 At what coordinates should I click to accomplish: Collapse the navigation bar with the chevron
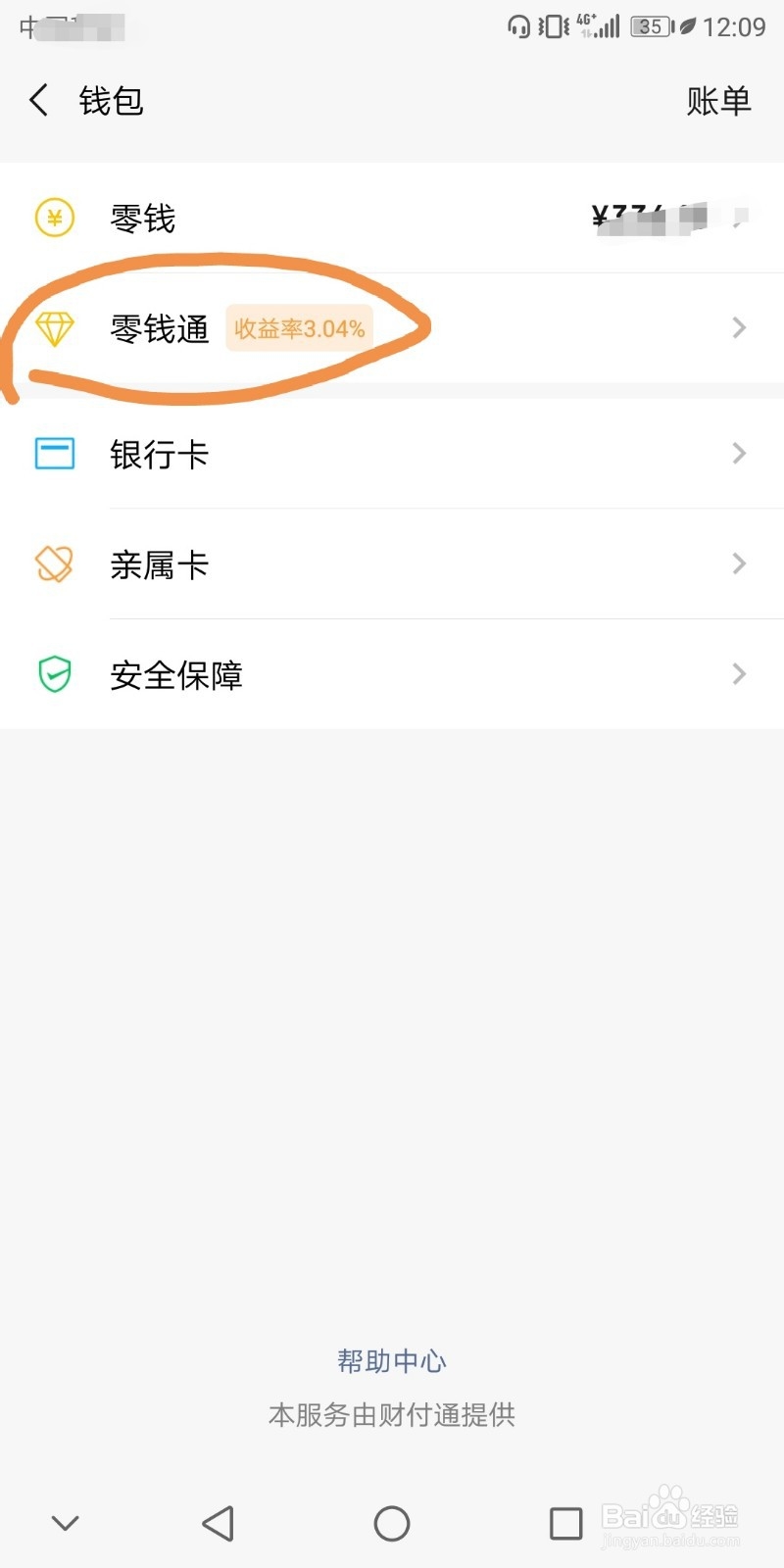[65, 1523]
